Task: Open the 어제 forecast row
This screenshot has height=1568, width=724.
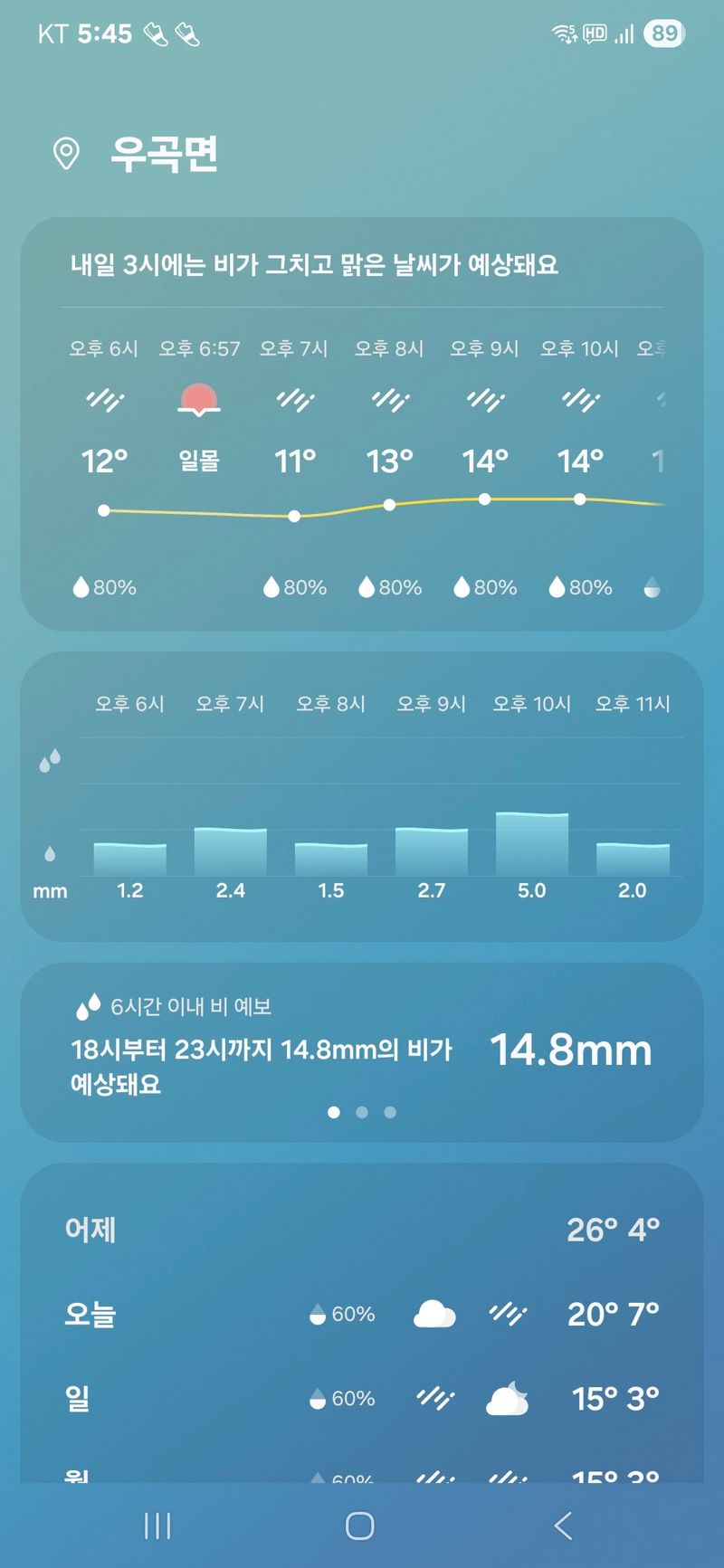Action: point(362,1230)
